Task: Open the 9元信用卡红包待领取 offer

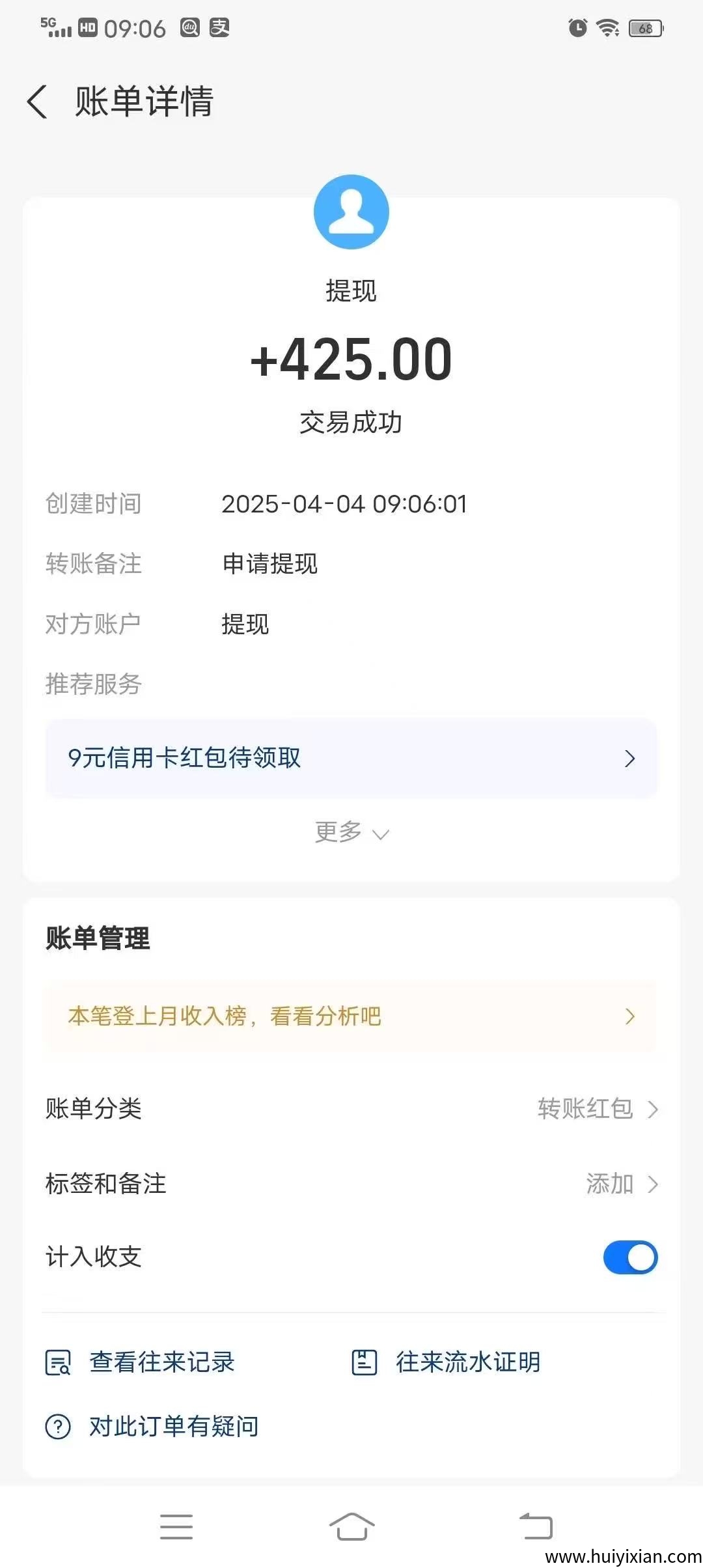Action: (x=351, y=758)
